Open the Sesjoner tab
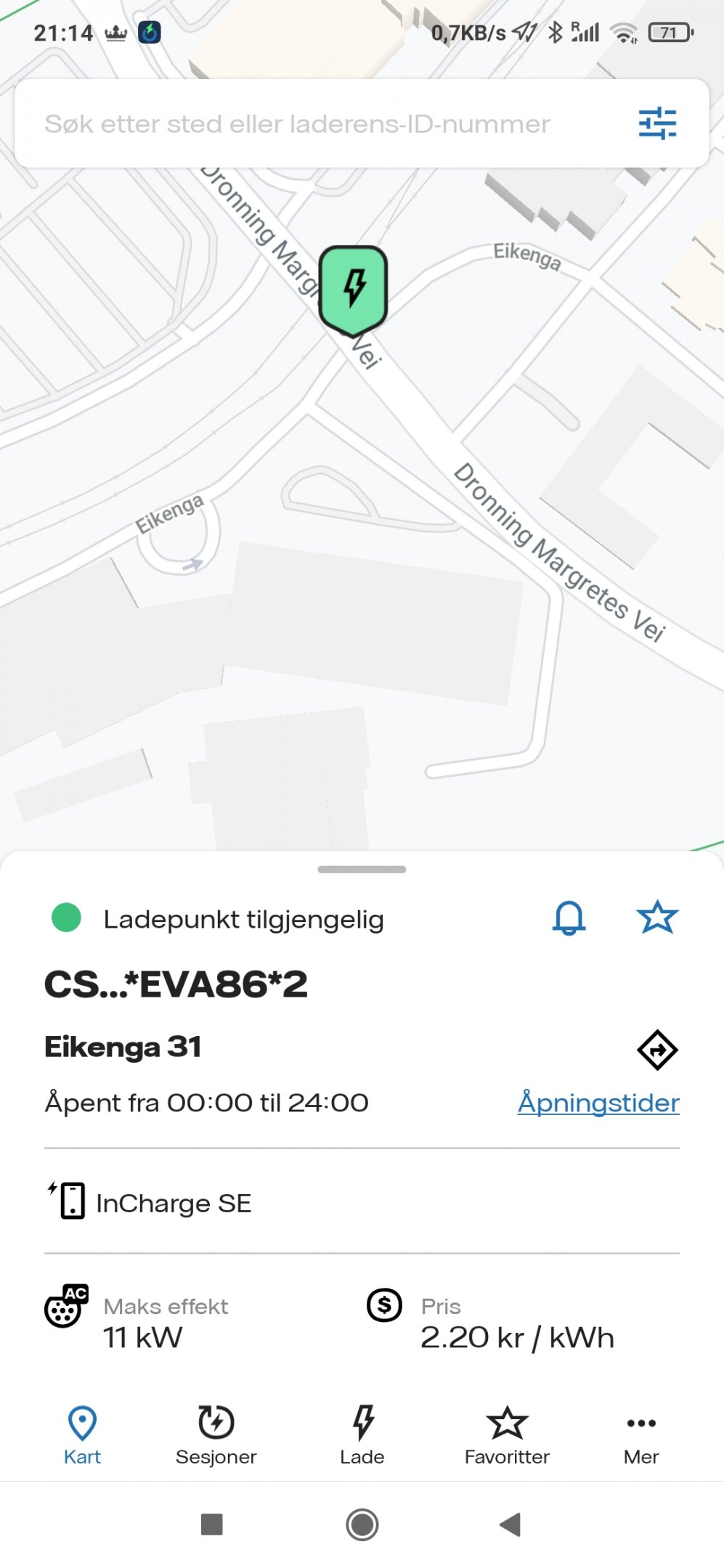The image size is (724, 1568). click(x=216, y=1436)
